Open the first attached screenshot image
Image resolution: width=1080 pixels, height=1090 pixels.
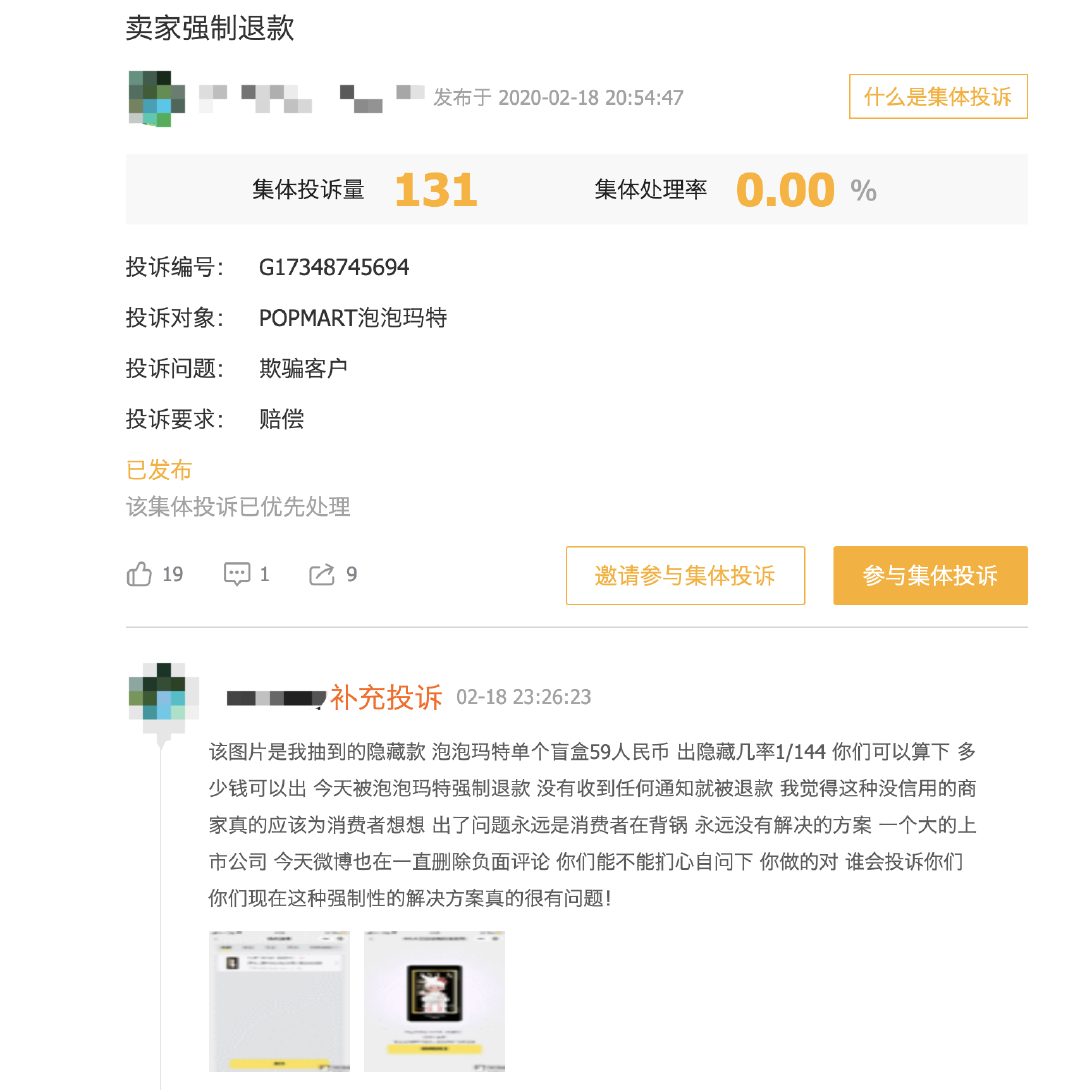[x=279, y=1001]
